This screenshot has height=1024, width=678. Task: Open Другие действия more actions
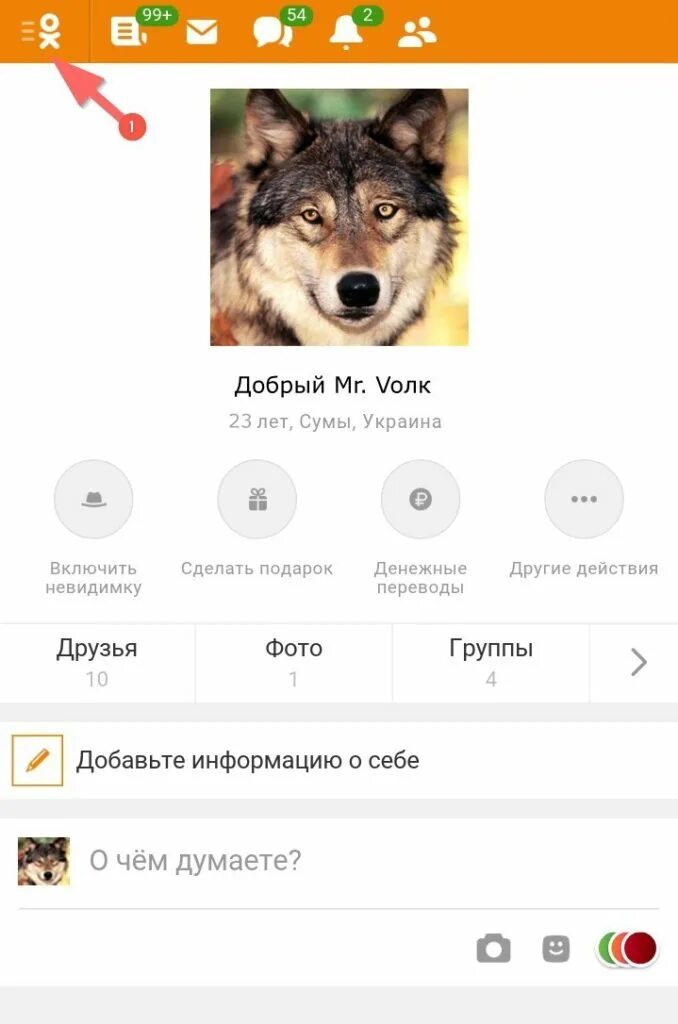pos(584,500)
